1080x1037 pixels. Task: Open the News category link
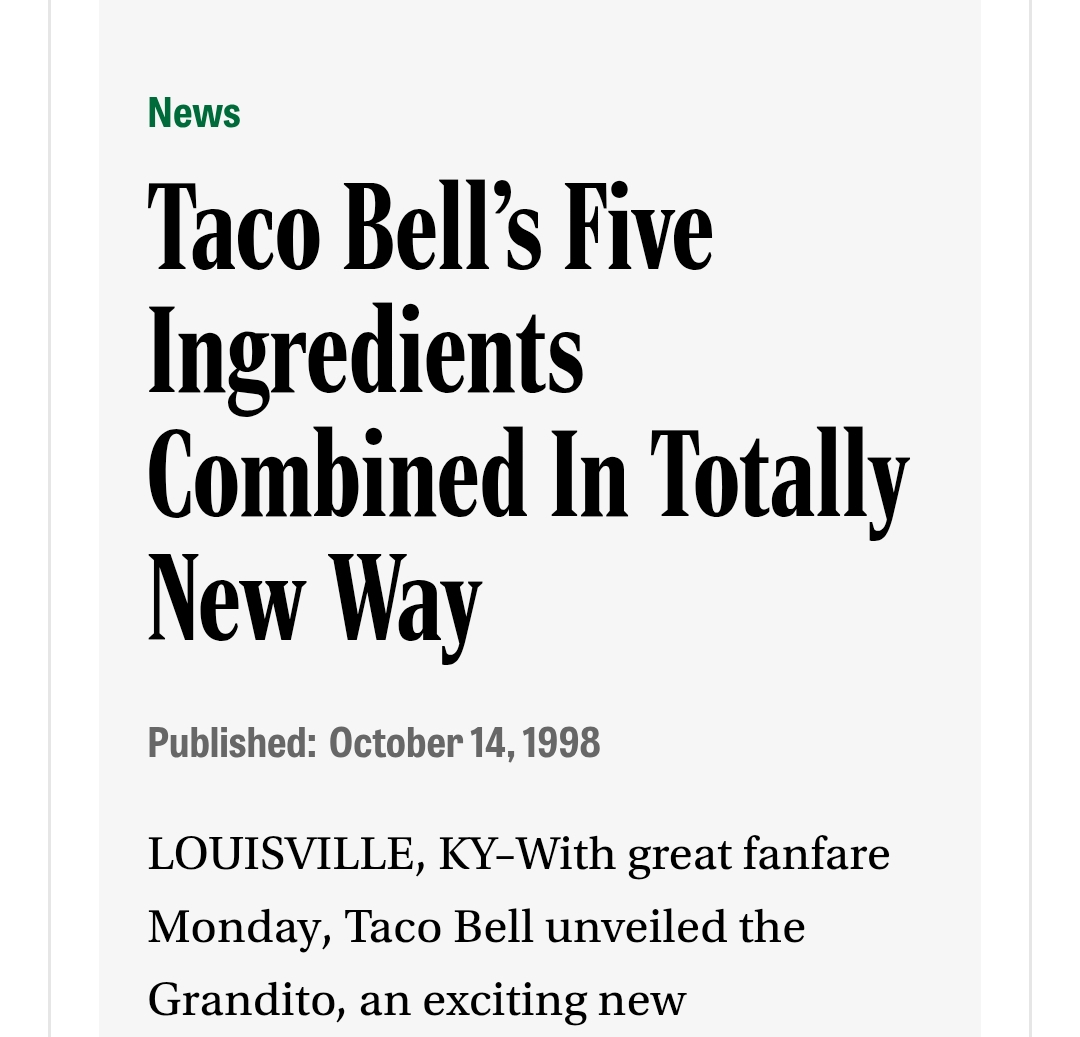194,113
